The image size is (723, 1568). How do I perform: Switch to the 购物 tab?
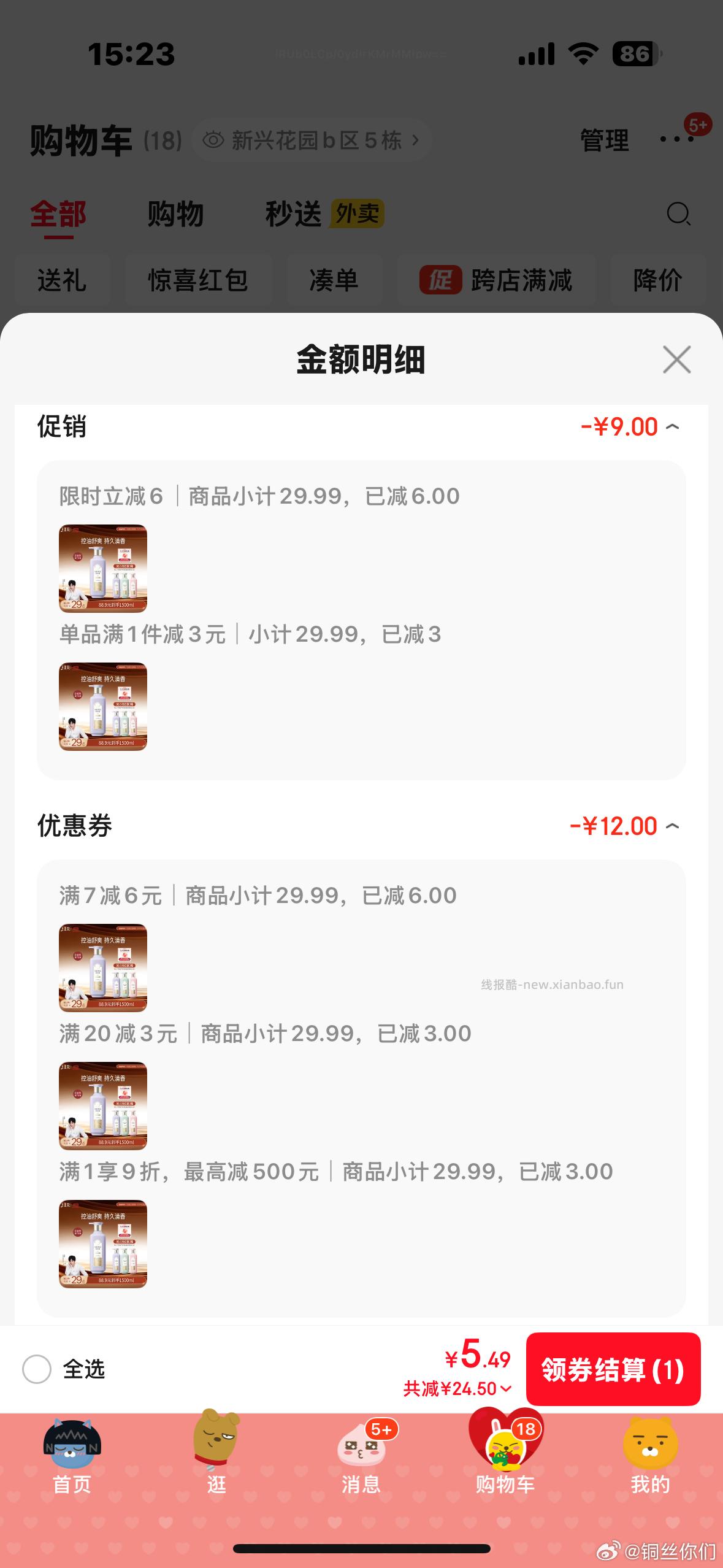tap(174, 214)
